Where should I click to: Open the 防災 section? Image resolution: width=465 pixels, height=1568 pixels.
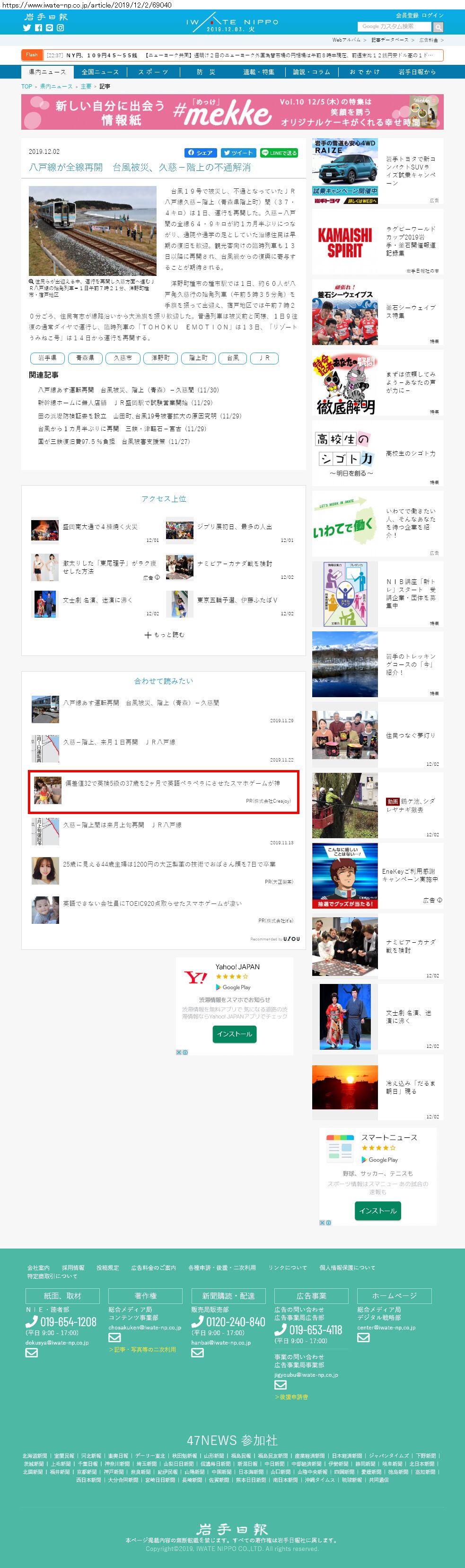tap(206, 72)
